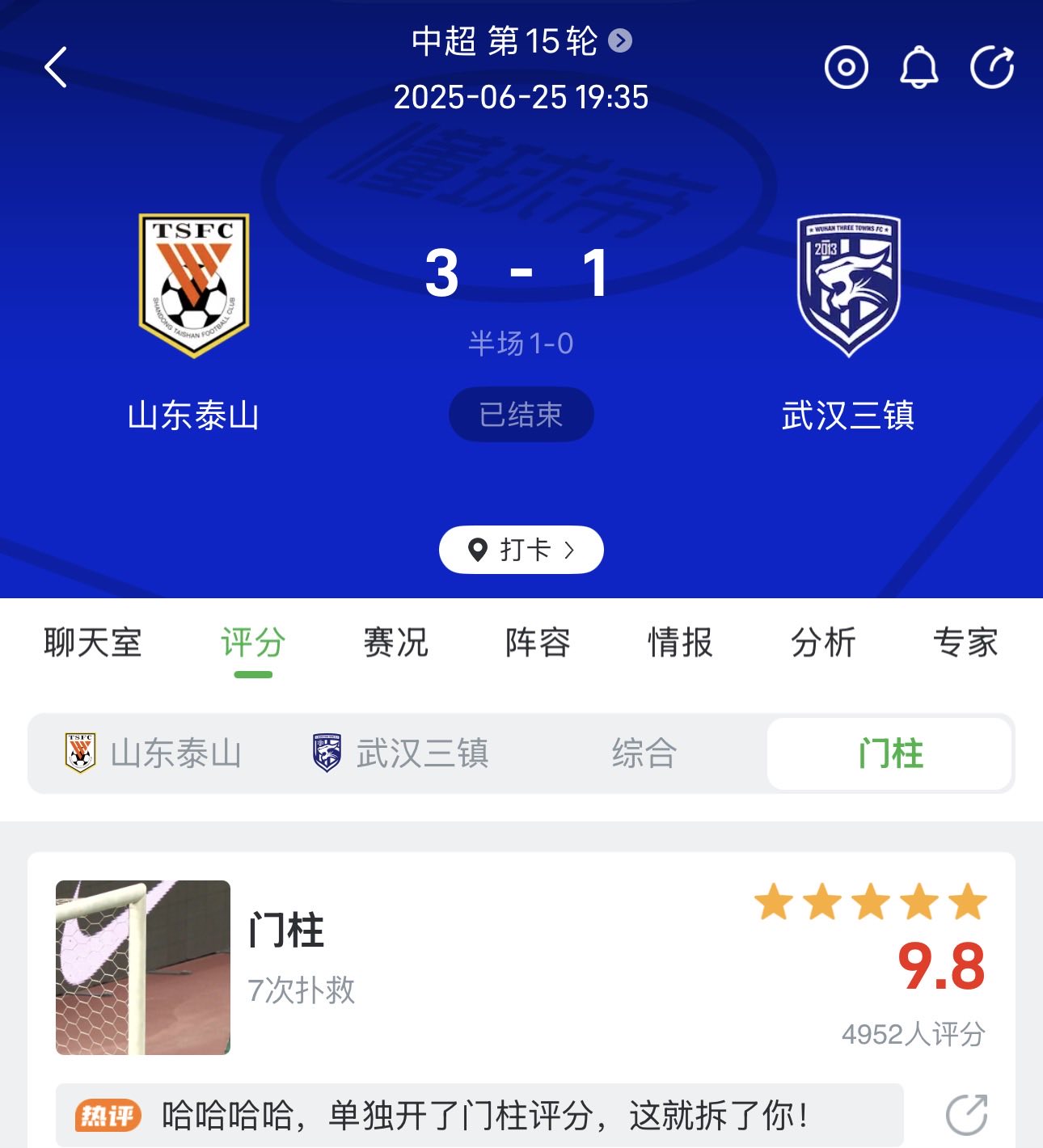Rate 门柱 using the five stars
Image resolution: width=1043 pixels, height=1148 pixels.
click(870, 902)
